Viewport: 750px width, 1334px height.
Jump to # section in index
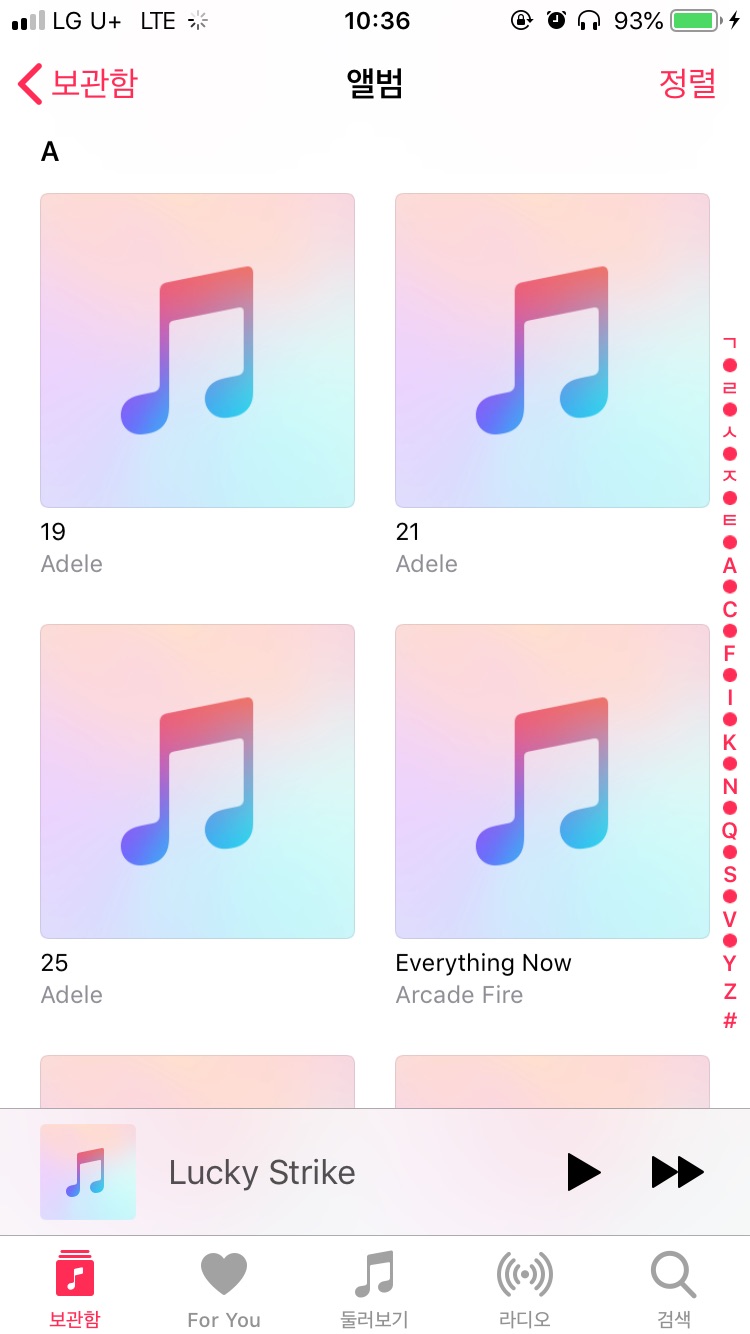pos(730,1021)
